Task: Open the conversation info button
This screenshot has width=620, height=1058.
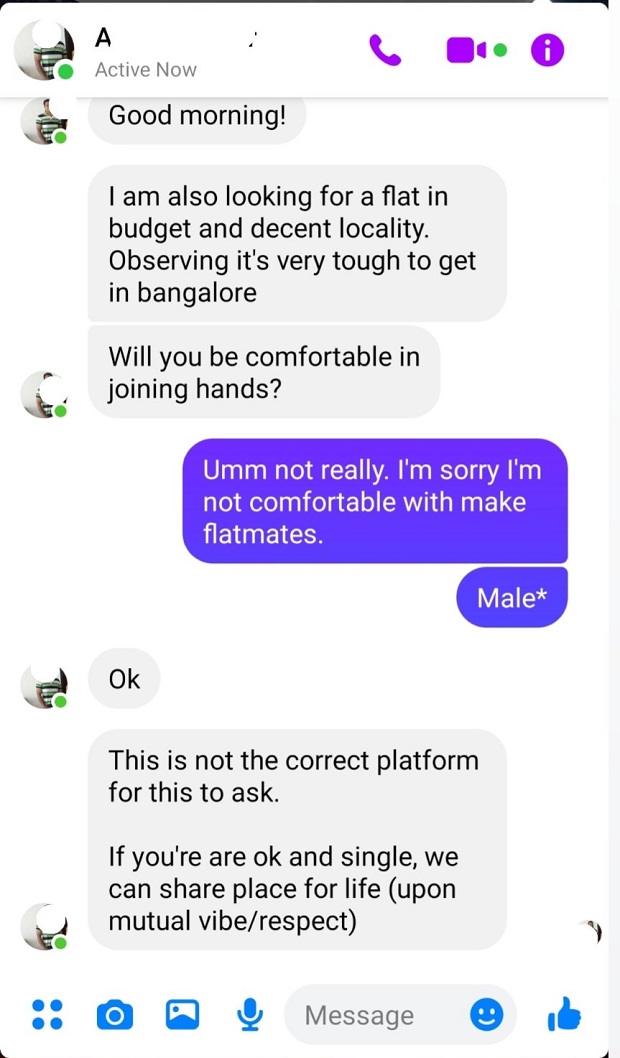Action: coord(547,50)
